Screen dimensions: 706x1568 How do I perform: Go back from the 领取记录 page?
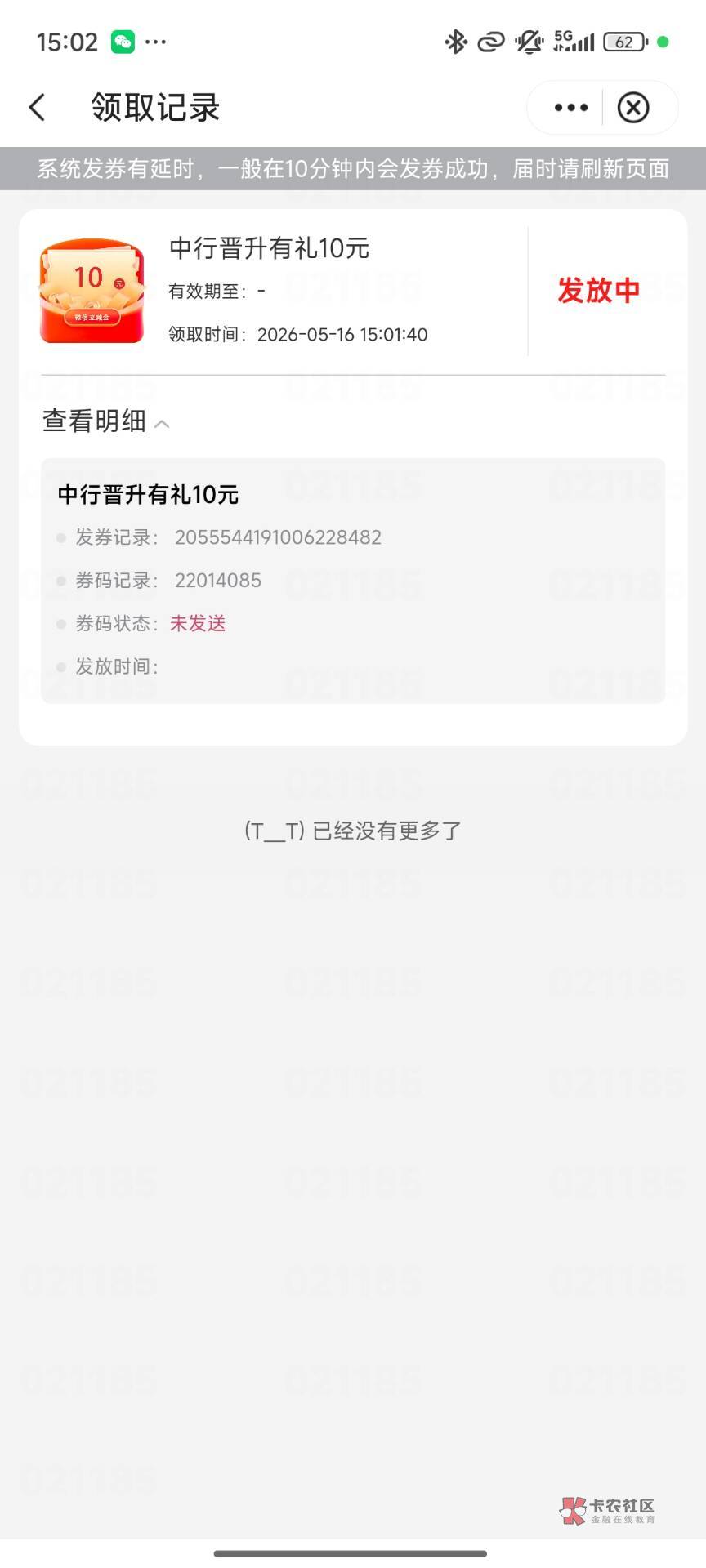point(37,107)
